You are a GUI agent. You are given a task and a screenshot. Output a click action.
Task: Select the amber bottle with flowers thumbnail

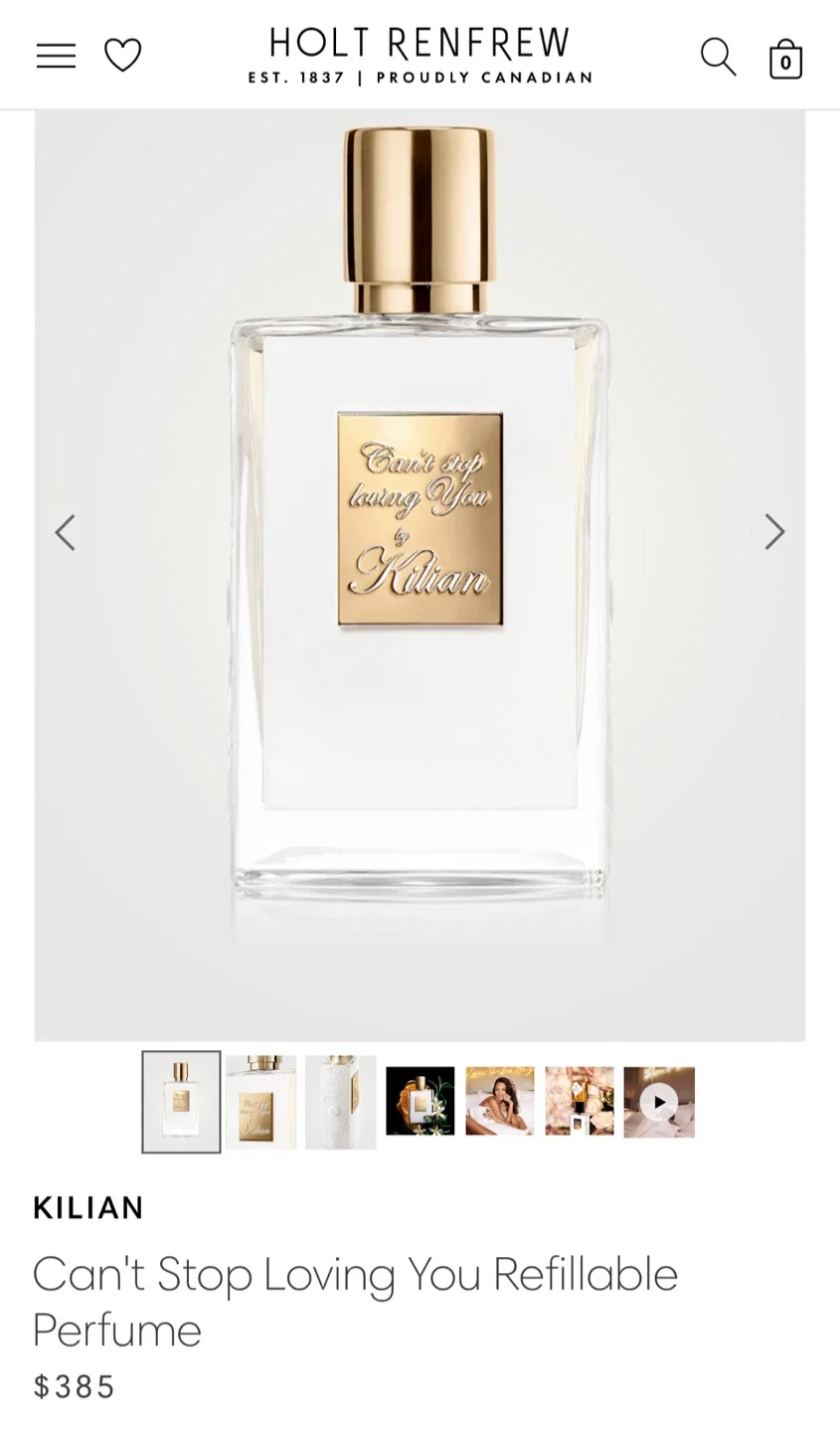pos(420,1101)
